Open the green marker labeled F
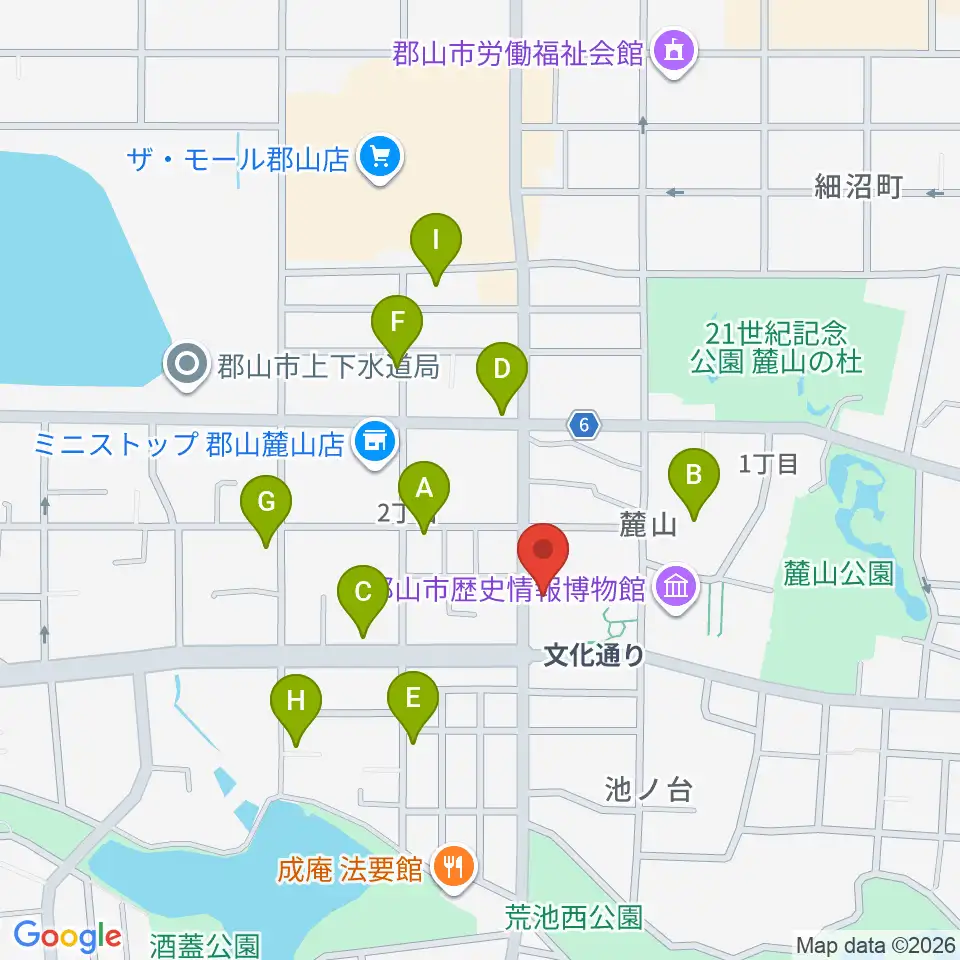The image size is (960, 960). coord(397,331)
